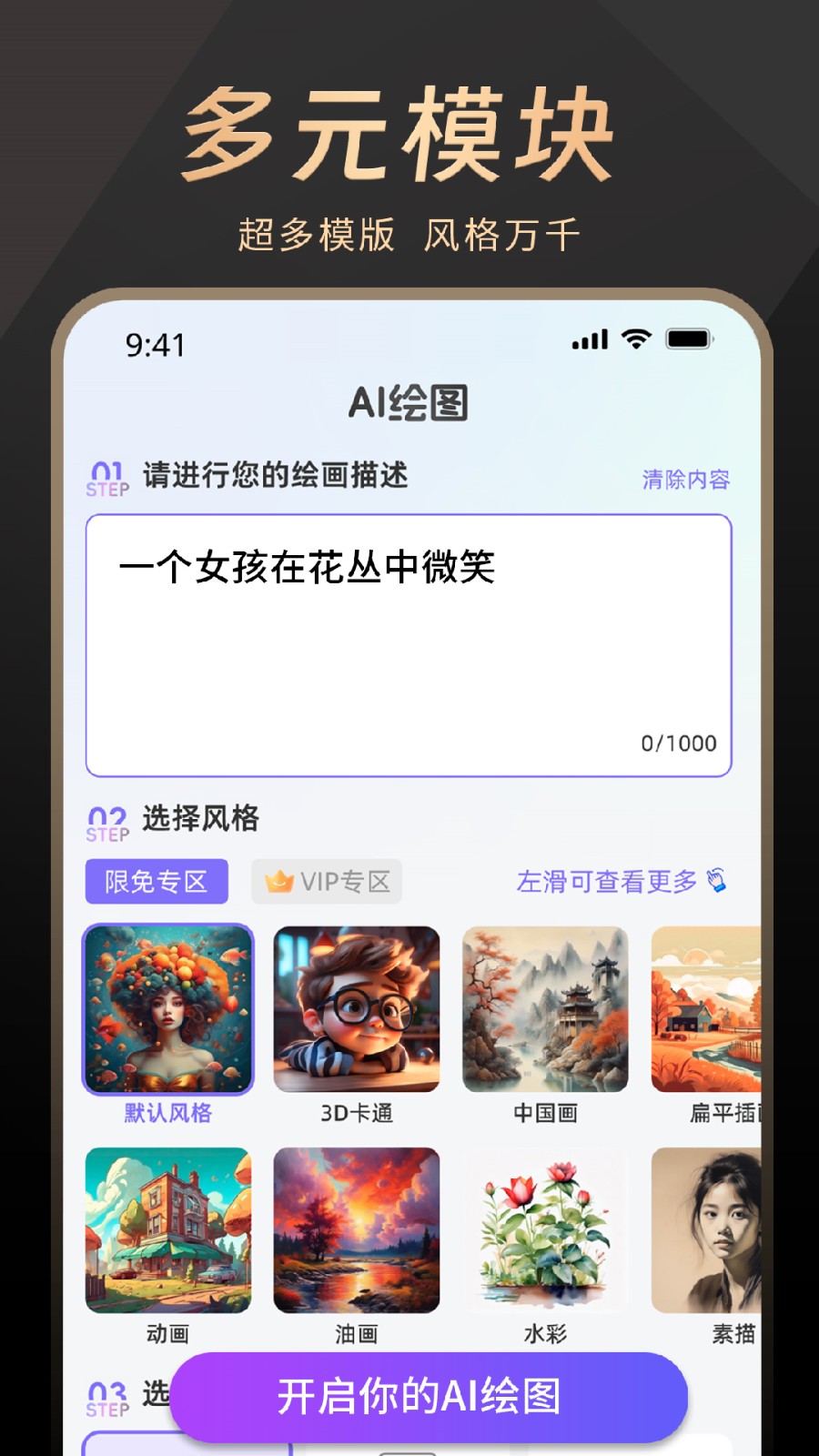Screen dimensions: 819x1456
Task: Switch to the 限免专区 tab
Action: pos(156,880)
